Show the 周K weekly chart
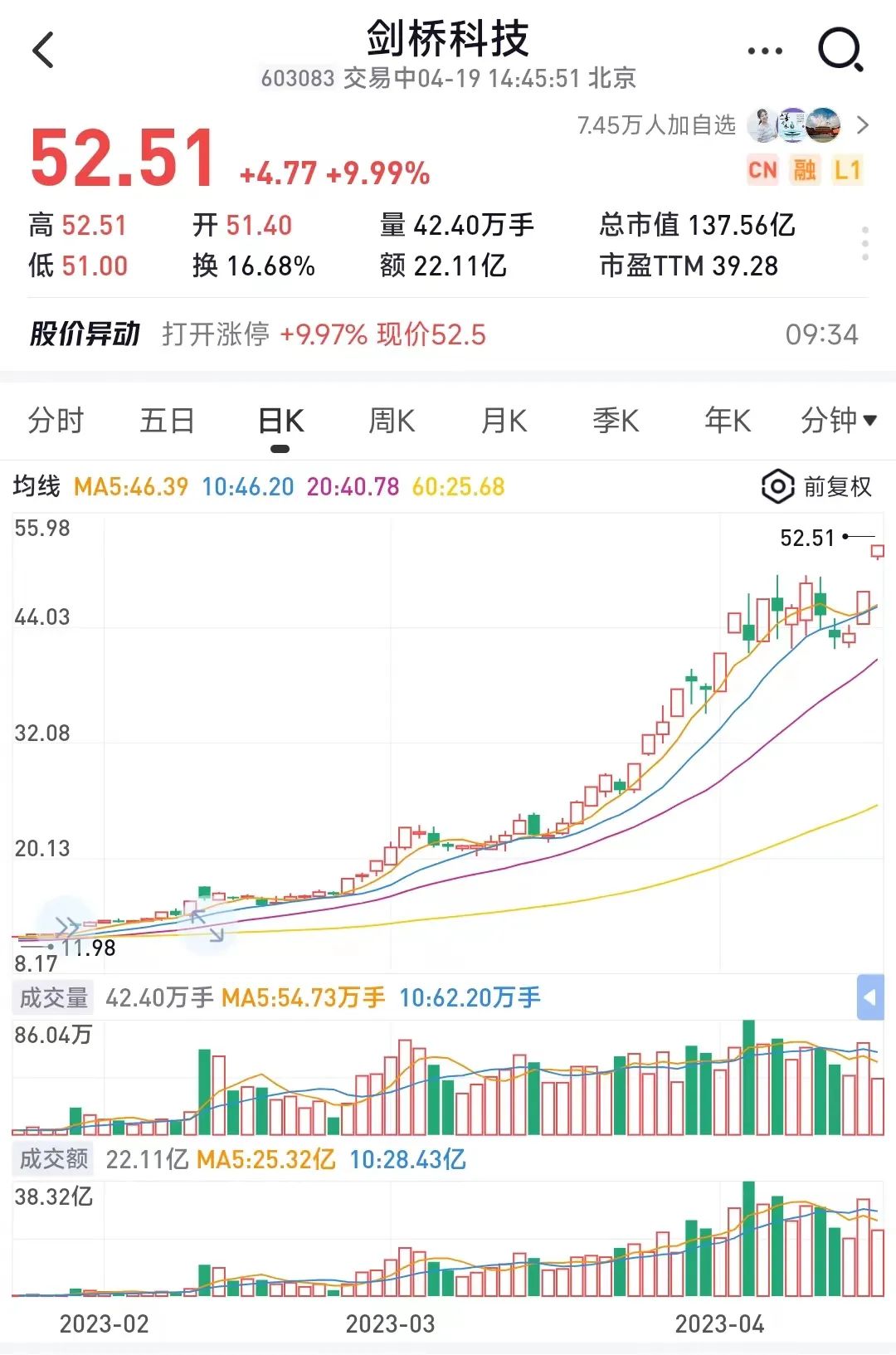 (x=392, y=421)
